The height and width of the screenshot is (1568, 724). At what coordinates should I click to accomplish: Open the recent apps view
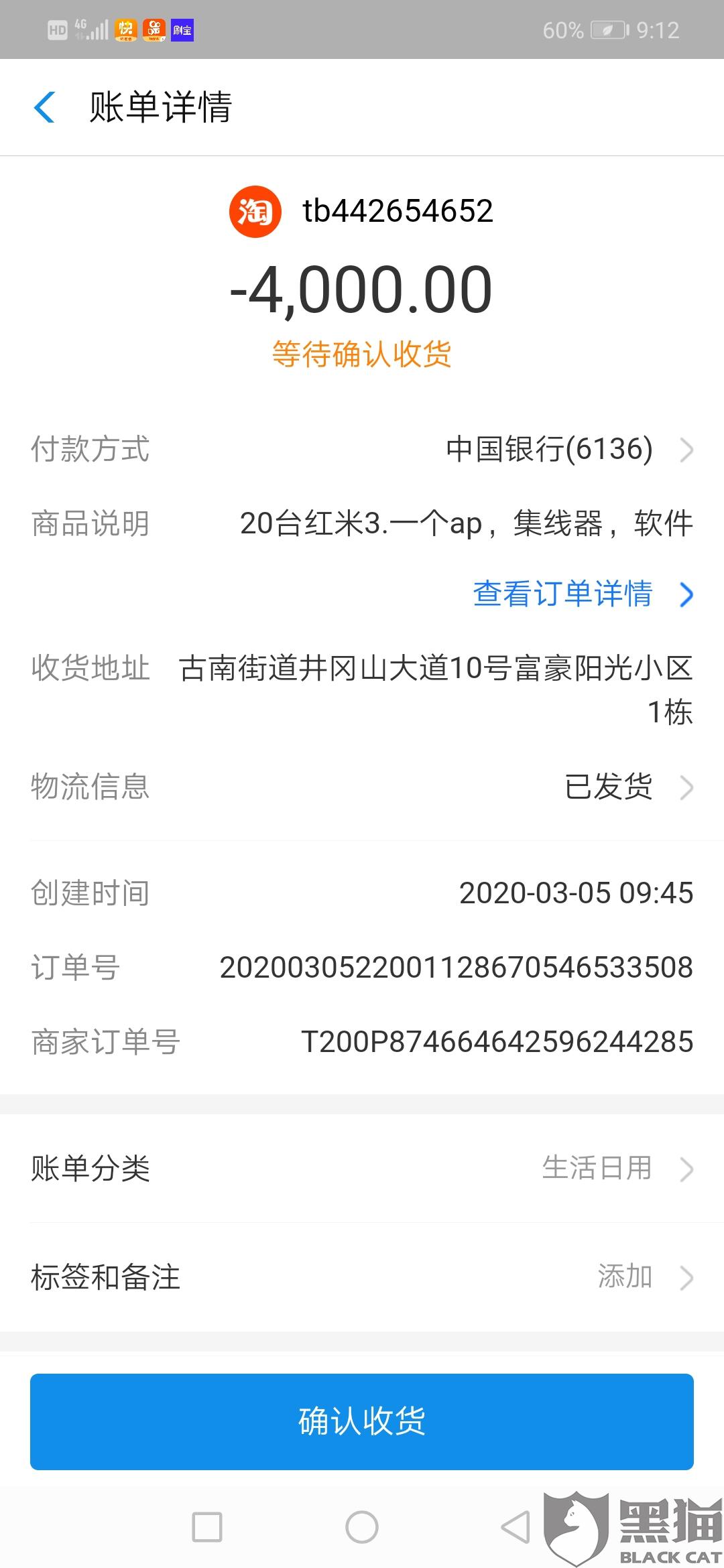(x=207, y=1527)
